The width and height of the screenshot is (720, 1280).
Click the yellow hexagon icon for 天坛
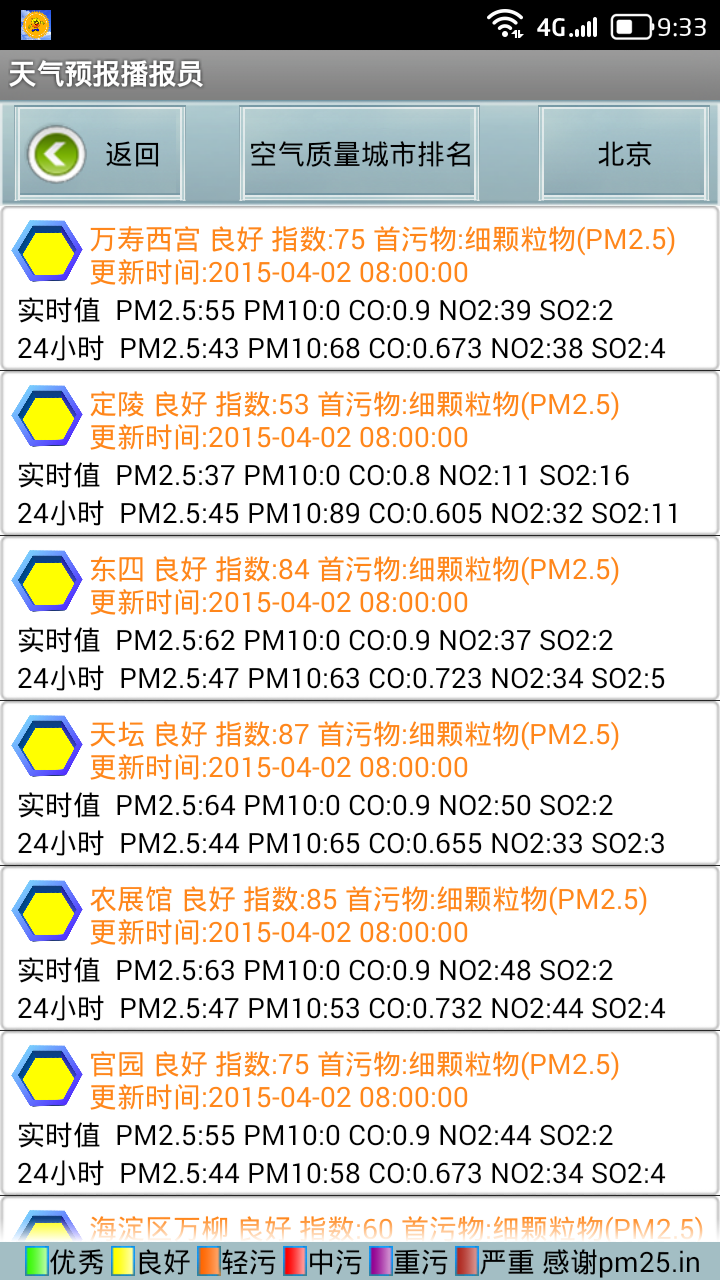45,745
